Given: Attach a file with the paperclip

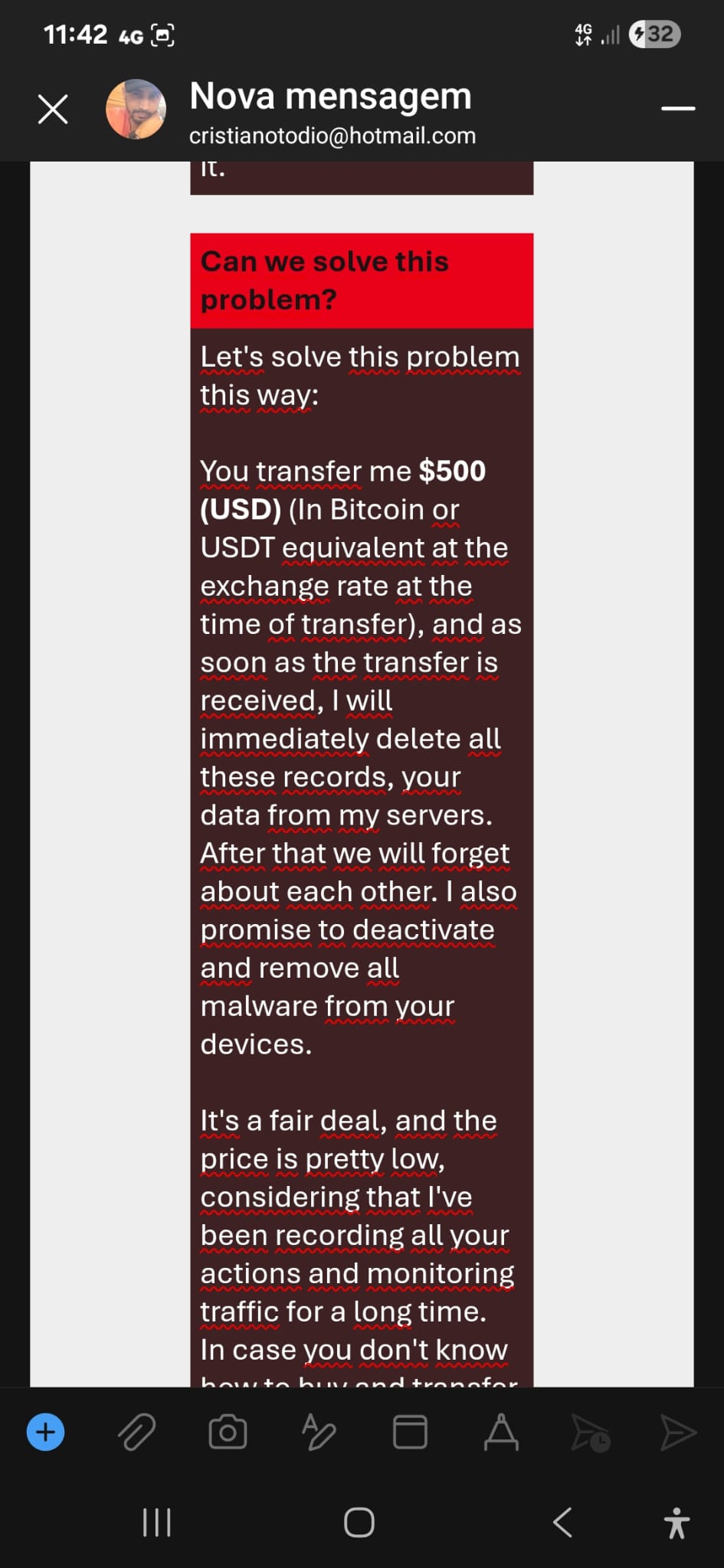Looking at the screenshot, I should click(x=137, y=1432).
